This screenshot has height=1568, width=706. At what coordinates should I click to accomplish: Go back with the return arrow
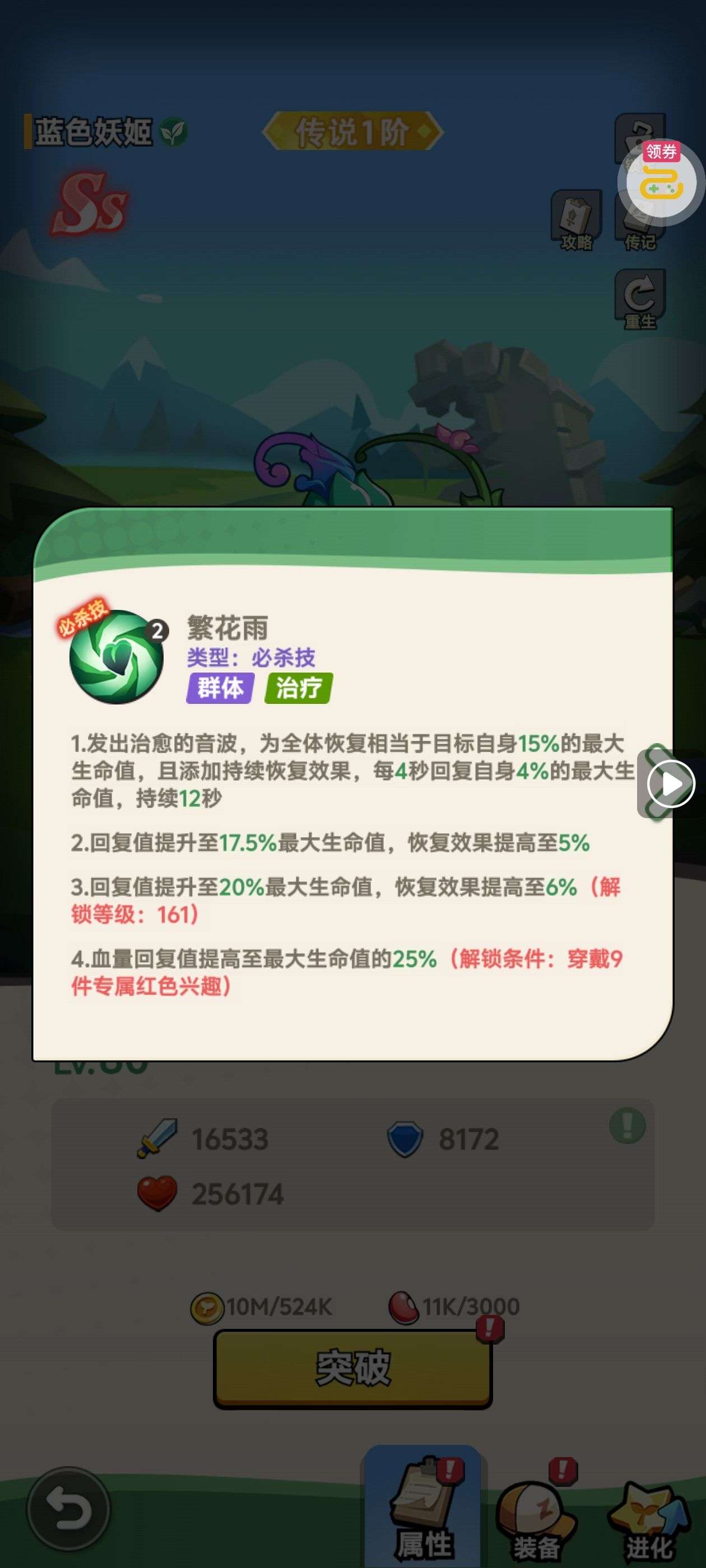(x=69, y=1508)
